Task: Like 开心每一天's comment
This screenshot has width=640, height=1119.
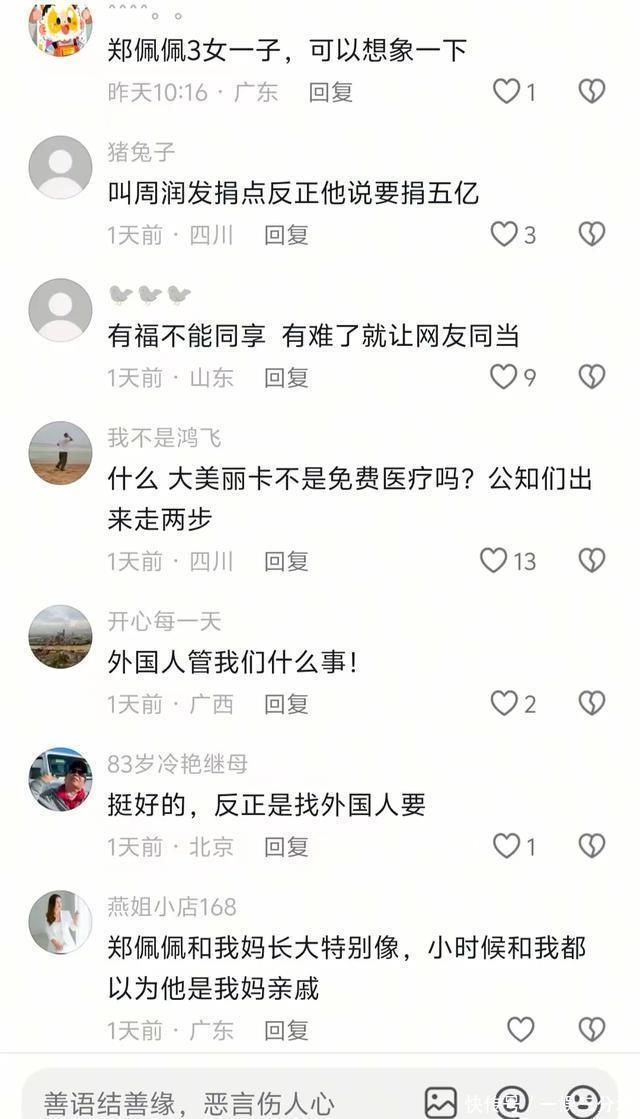Action: point(504,703)
